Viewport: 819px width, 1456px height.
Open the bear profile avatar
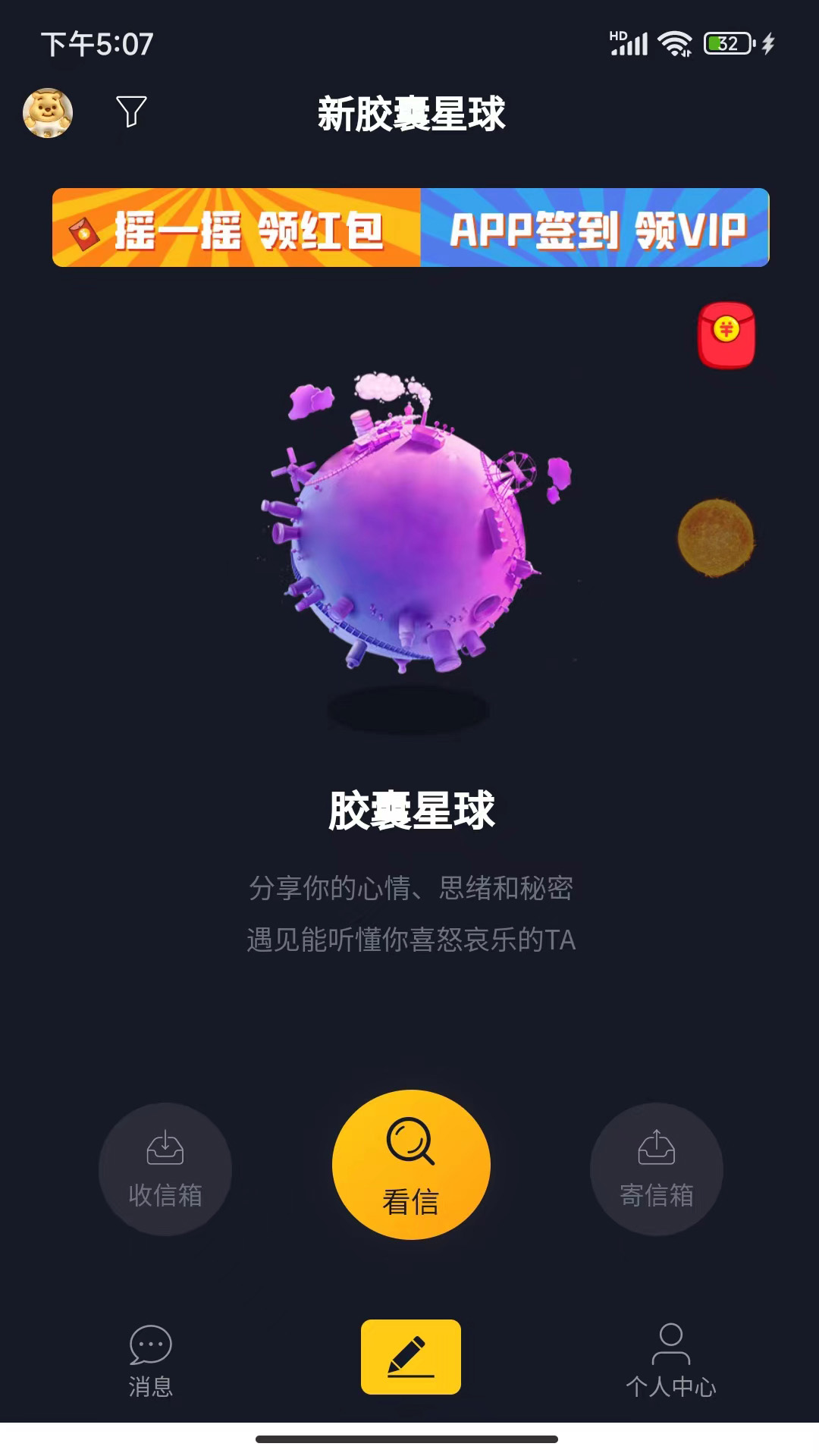(48, 113)
